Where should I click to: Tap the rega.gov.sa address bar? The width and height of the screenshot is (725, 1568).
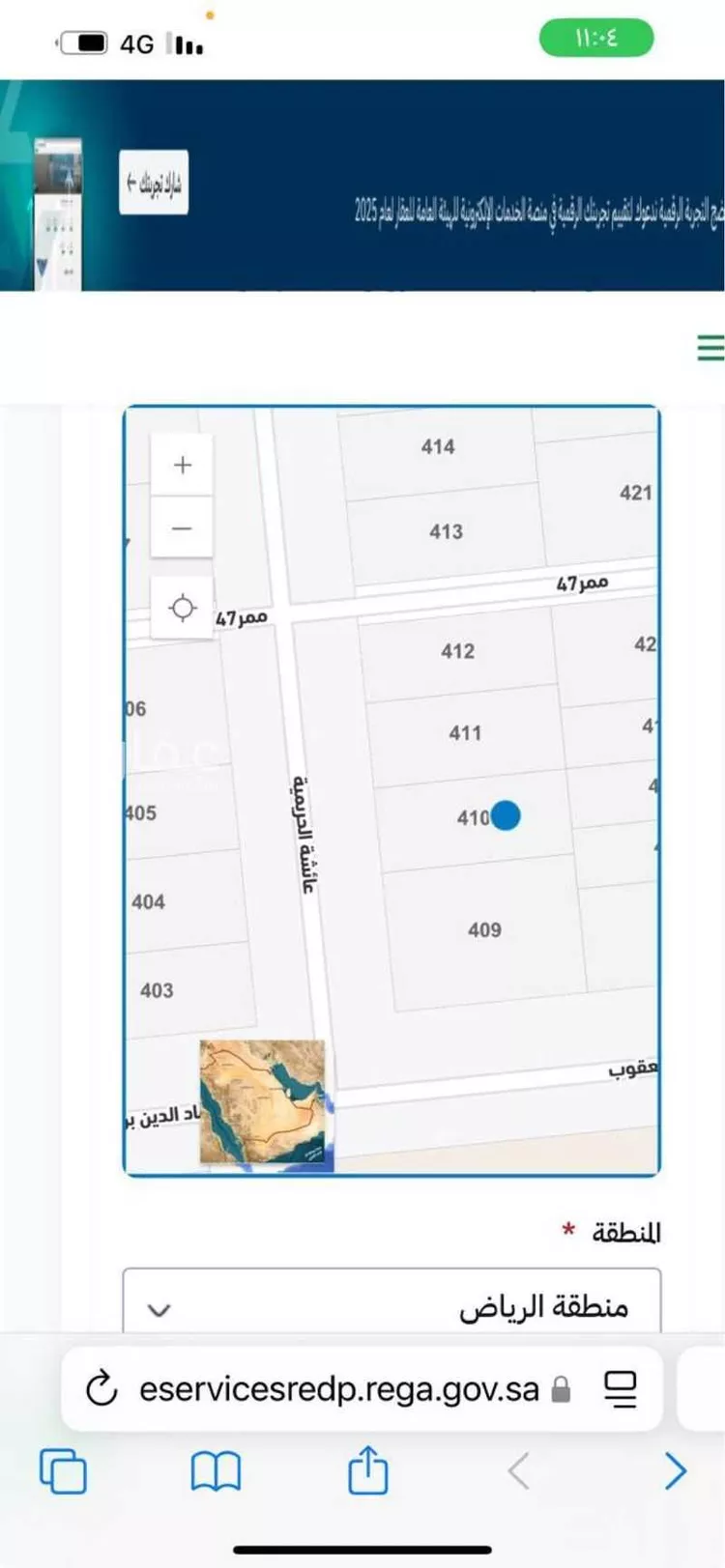point(338,1389)
